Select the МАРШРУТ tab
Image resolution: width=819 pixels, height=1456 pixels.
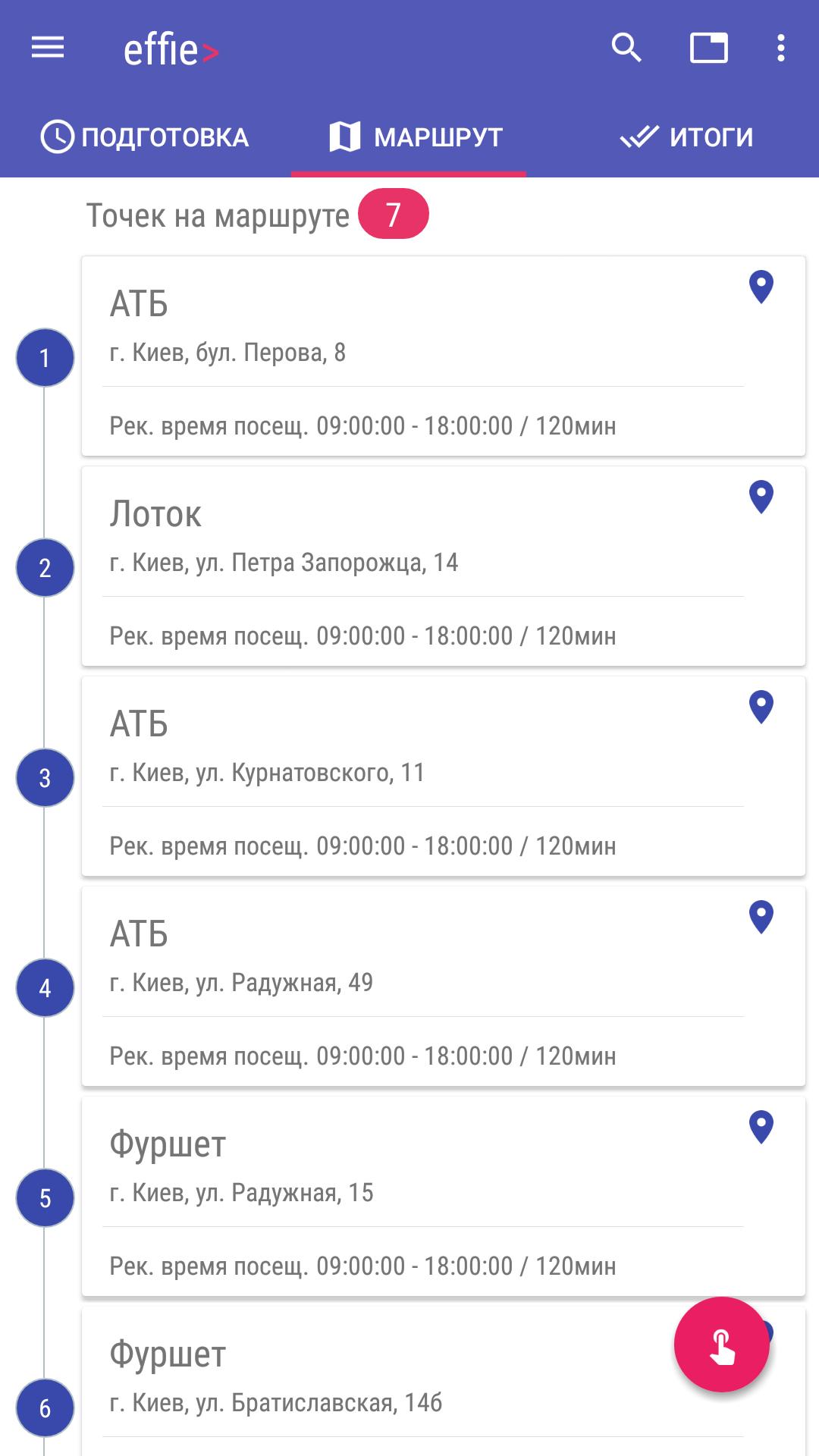pyautogui.click(x=408, y=137)
